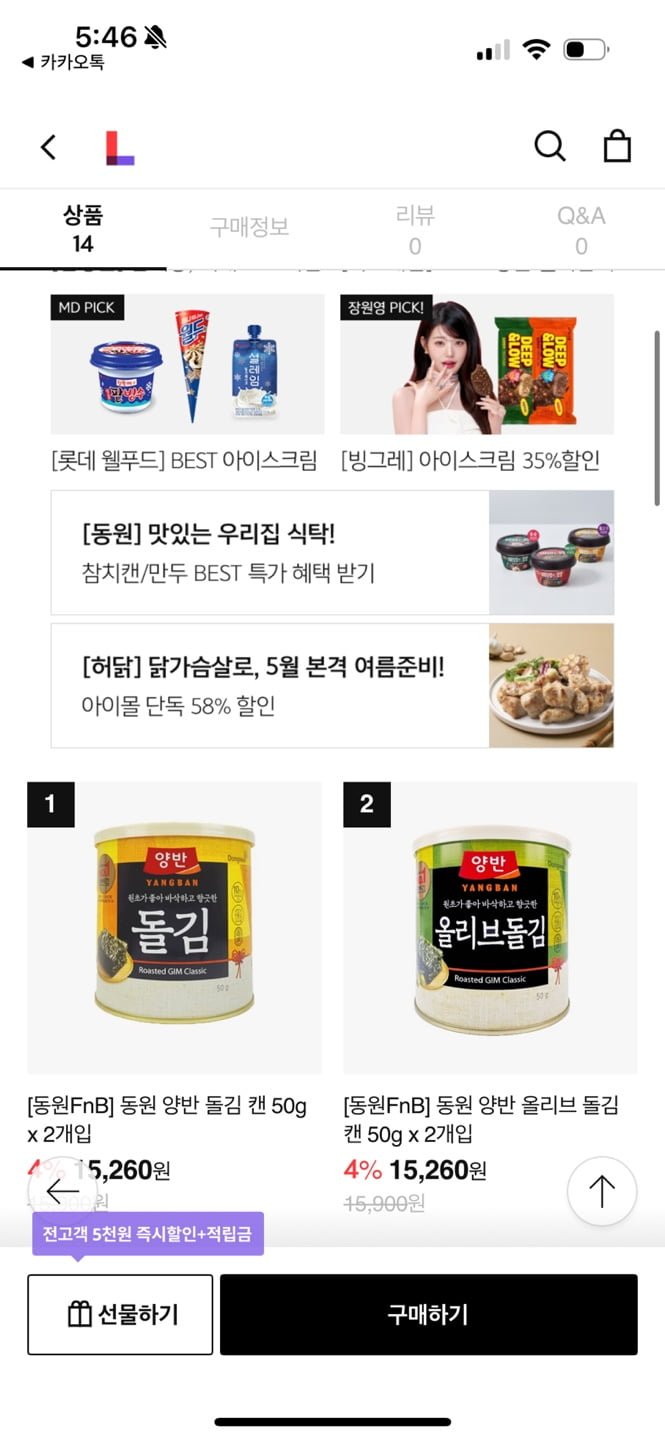Tap 선물하기 to send as gift
This screenshot has height=1440, width=665.
(120, 1314)
